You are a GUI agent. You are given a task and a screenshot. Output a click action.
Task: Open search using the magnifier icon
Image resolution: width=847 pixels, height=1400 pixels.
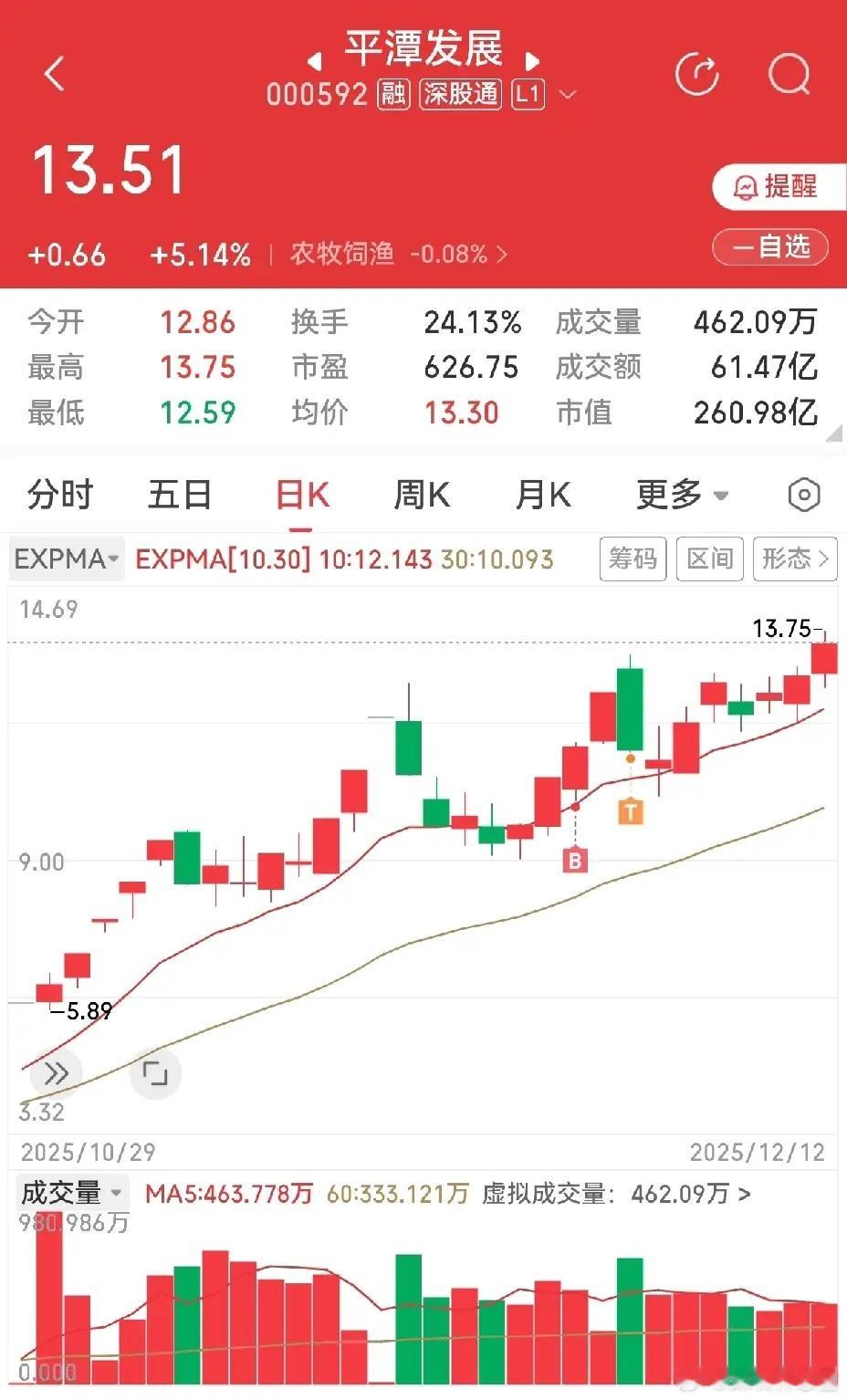(x=789, y=75)
